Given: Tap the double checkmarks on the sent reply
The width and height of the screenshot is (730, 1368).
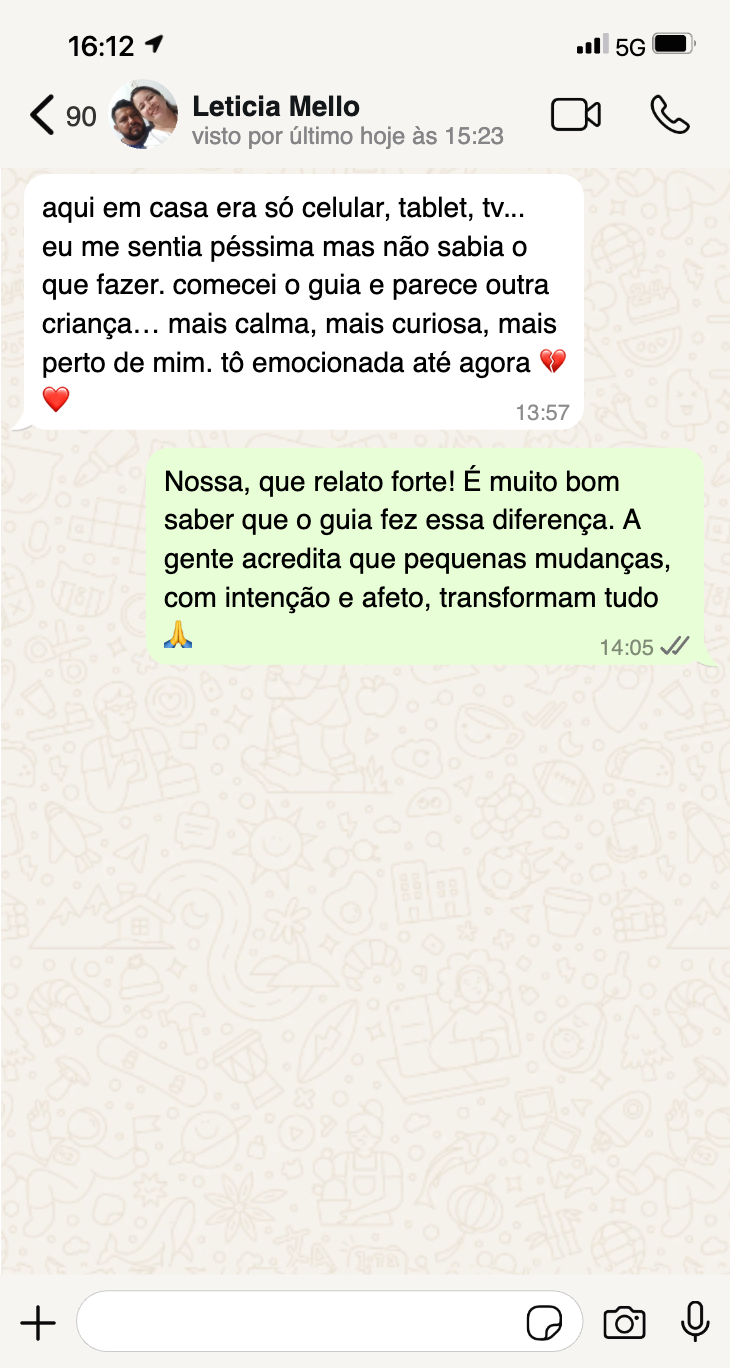Looking at the screenshot, I should click(674, 646).
